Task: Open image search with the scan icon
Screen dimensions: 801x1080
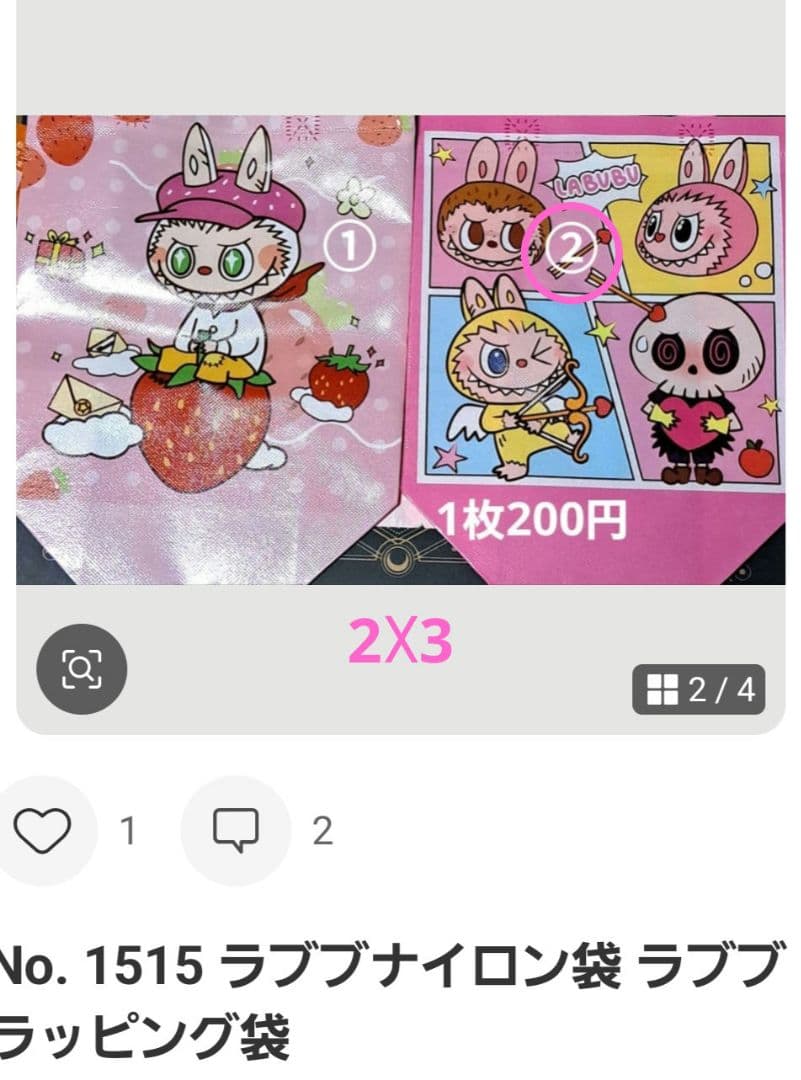Action: (x=81, y=669)
